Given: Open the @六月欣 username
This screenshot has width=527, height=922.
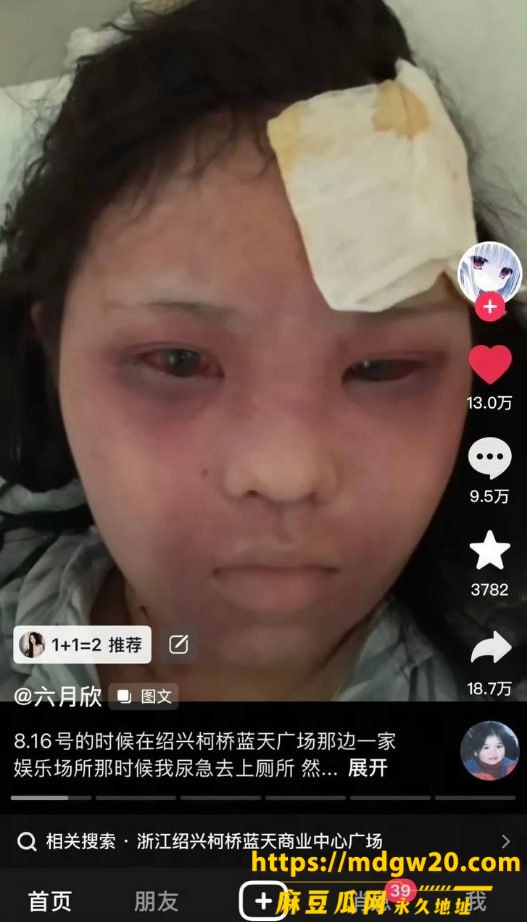Looking at the screenshot, I should (58, 697).
